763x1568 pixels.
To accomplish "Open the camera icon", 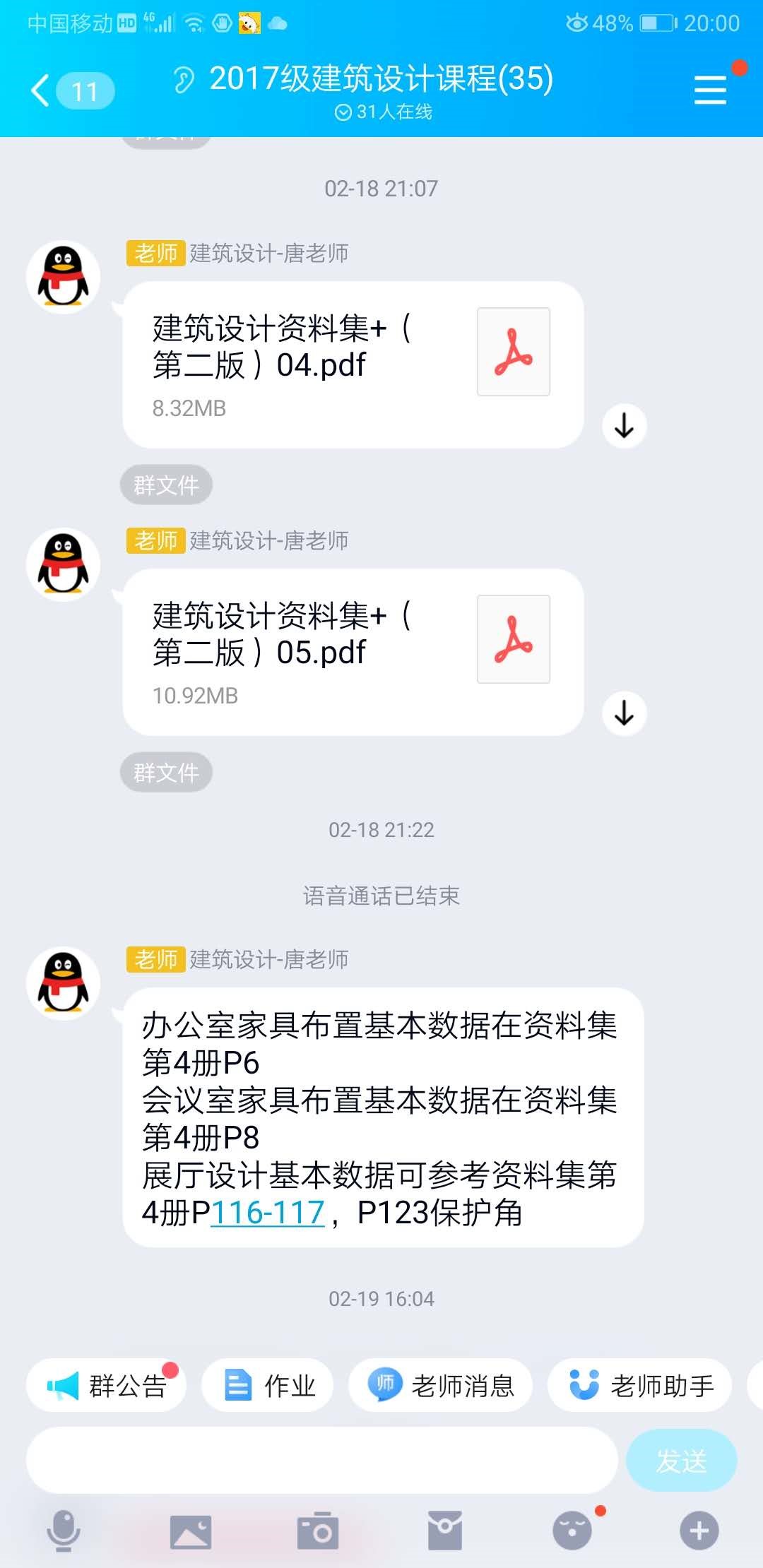I will pos(318,1531).
